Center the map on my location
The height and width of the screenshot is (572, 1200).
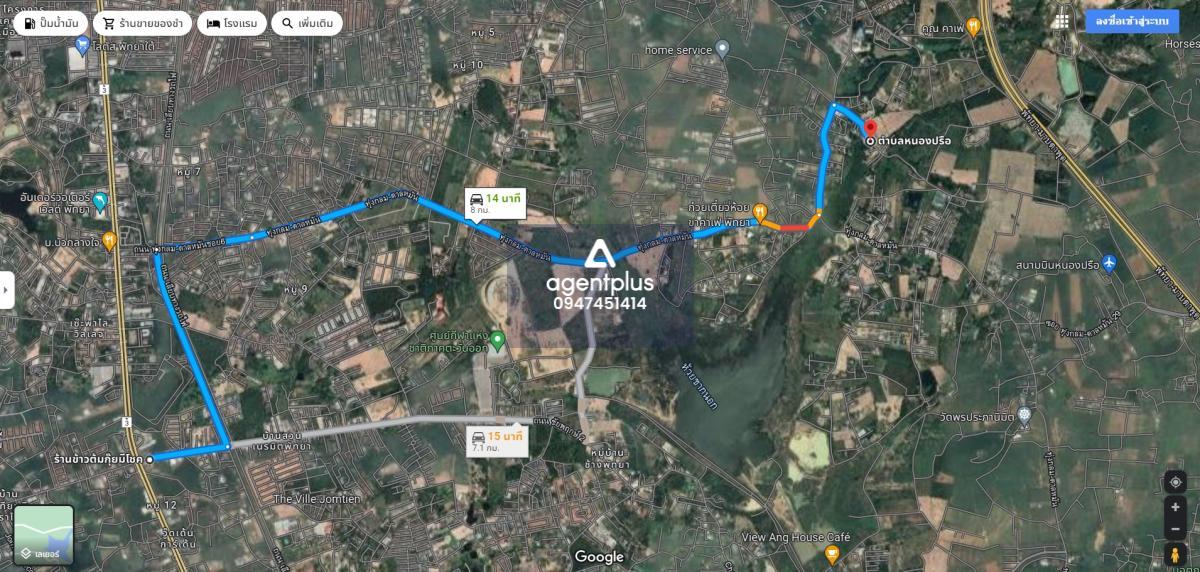coord(1175,482)
